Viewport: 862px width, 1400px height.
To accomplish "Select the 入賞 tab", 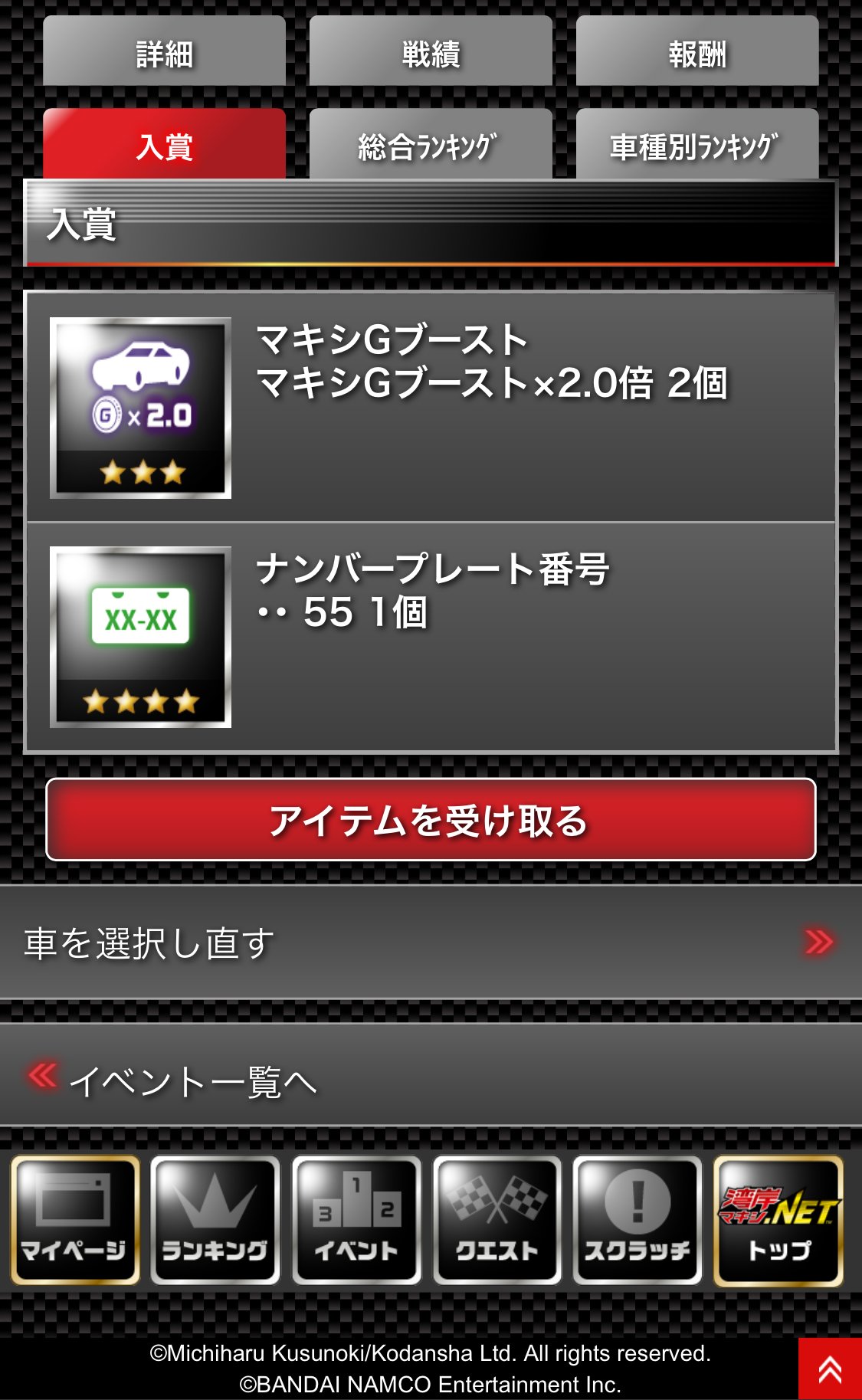I will coord(164,144).
